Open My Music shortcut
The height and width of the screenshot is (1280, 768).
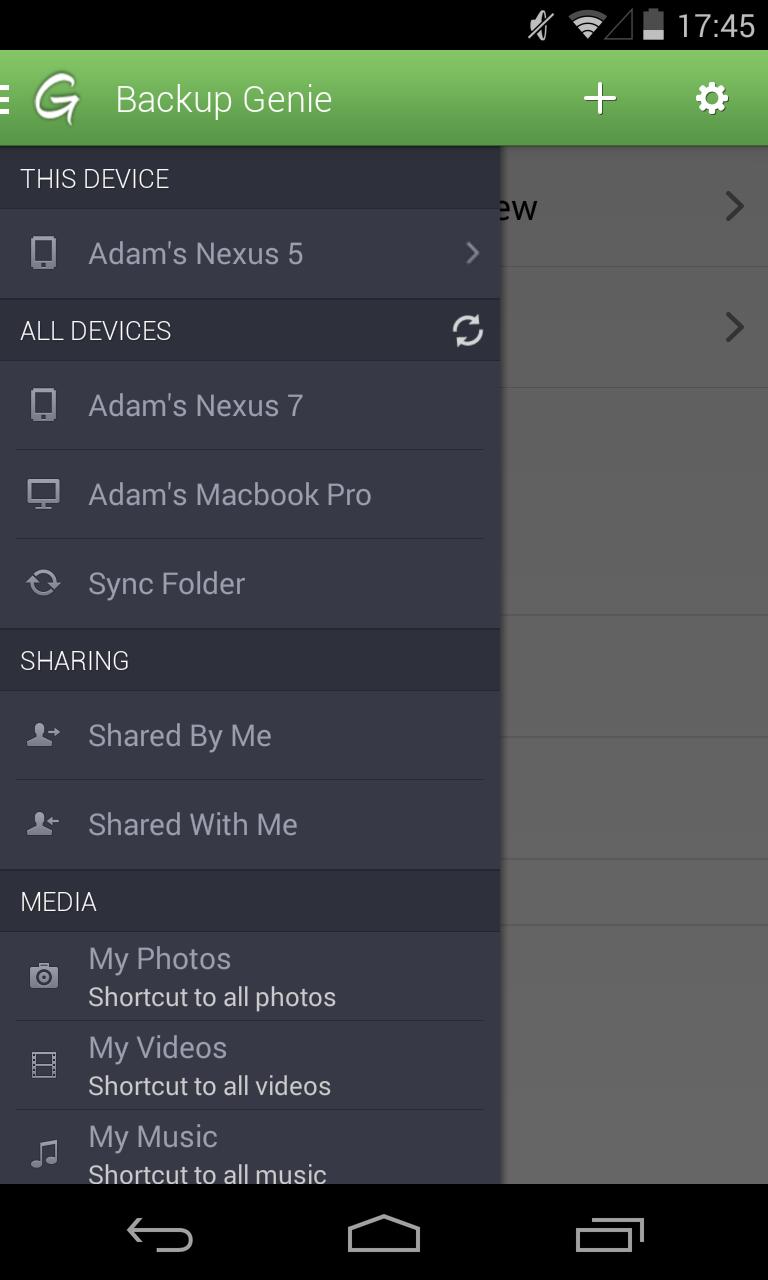250,1152
